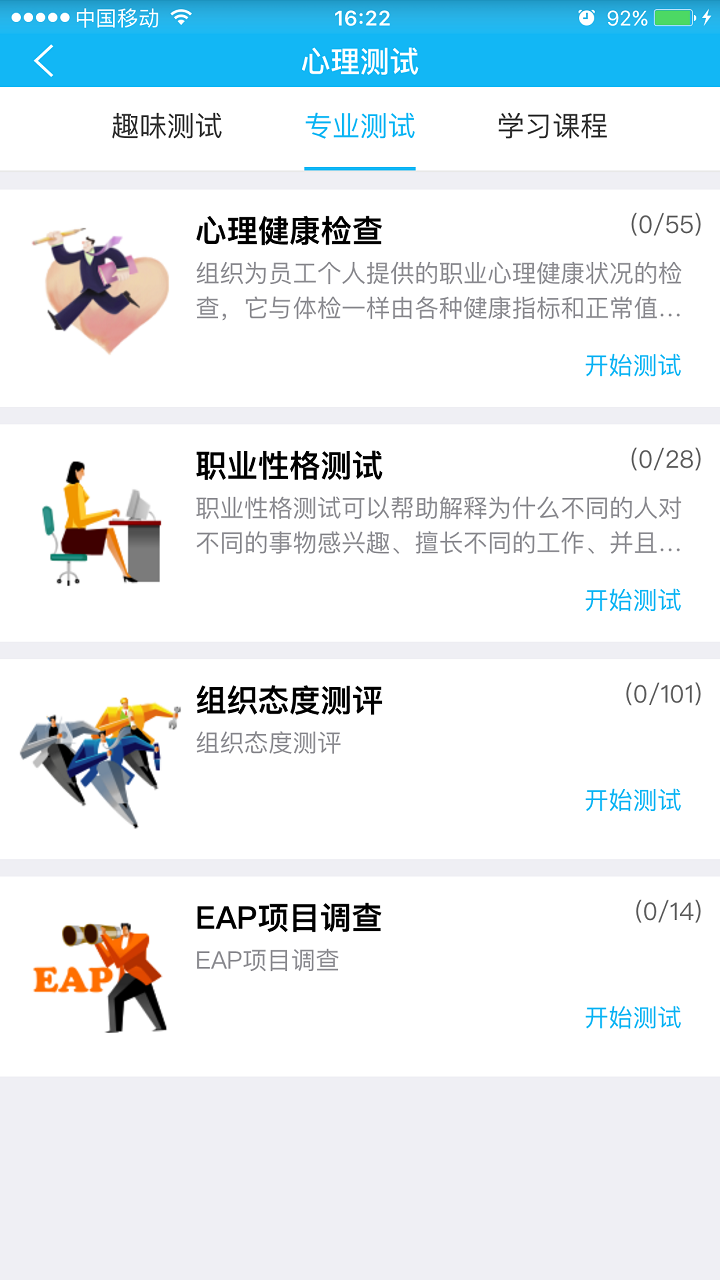Open the 学习课程 tab
This screenshot has width=720, height=1280.
[x=553, y=127]
